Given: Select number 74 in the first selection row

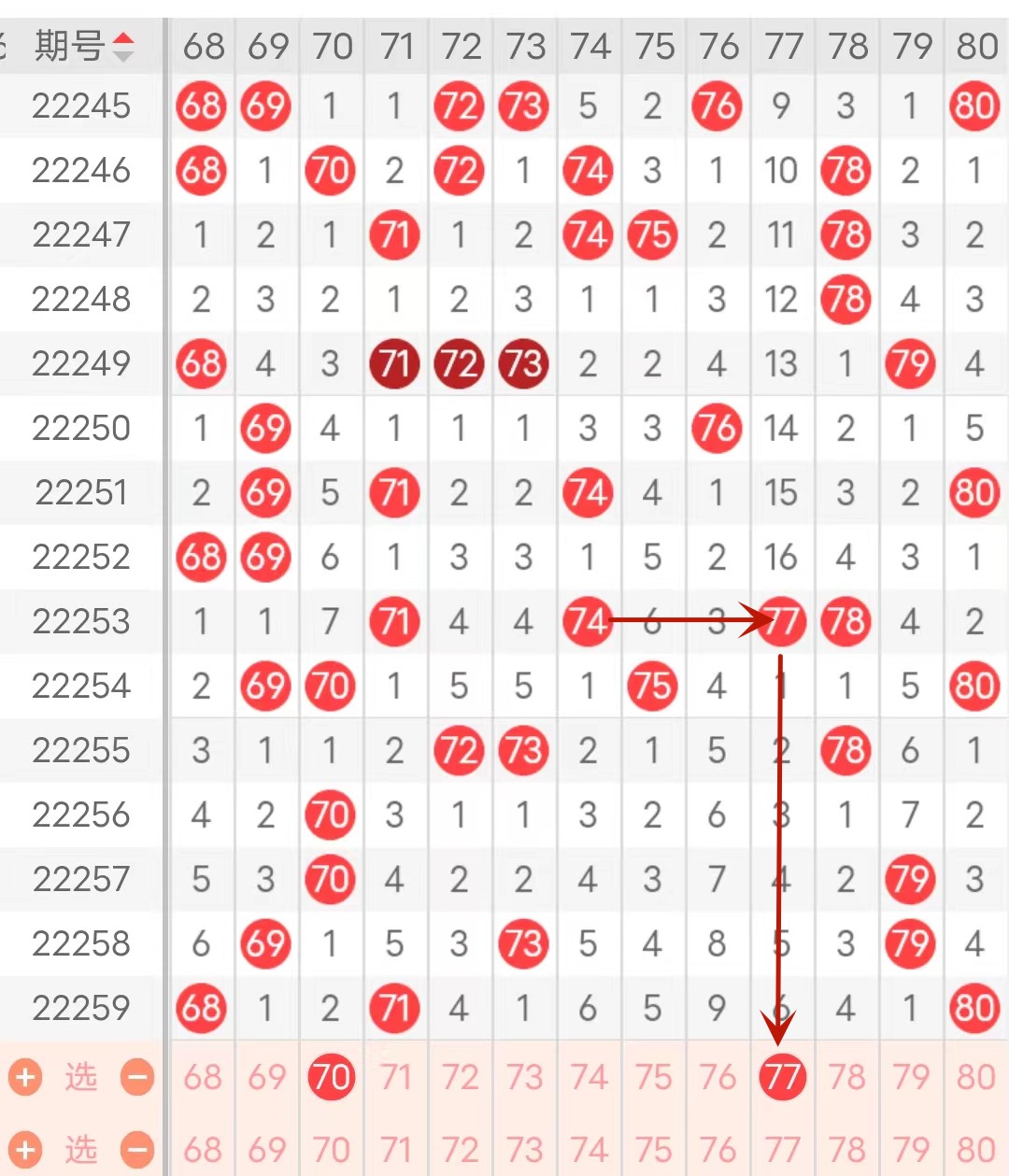Looking at the screenshot, I should [589, 1077].
